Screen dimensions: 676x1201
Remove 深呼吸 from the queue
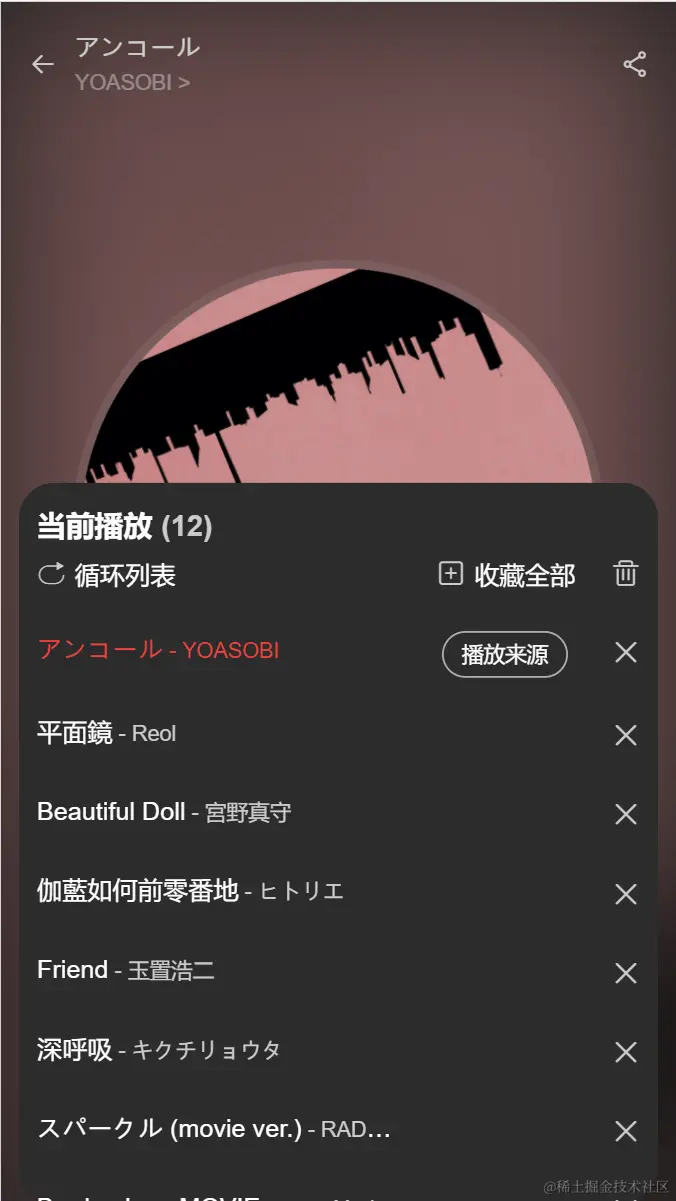(626, 1052)
